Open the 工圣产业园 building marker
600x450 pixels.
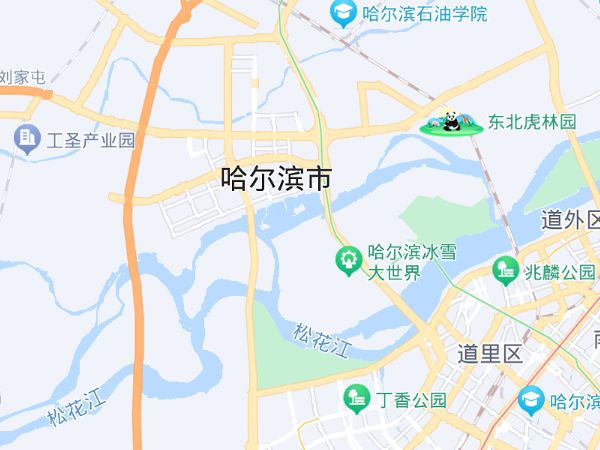click(x=27, y=139)
